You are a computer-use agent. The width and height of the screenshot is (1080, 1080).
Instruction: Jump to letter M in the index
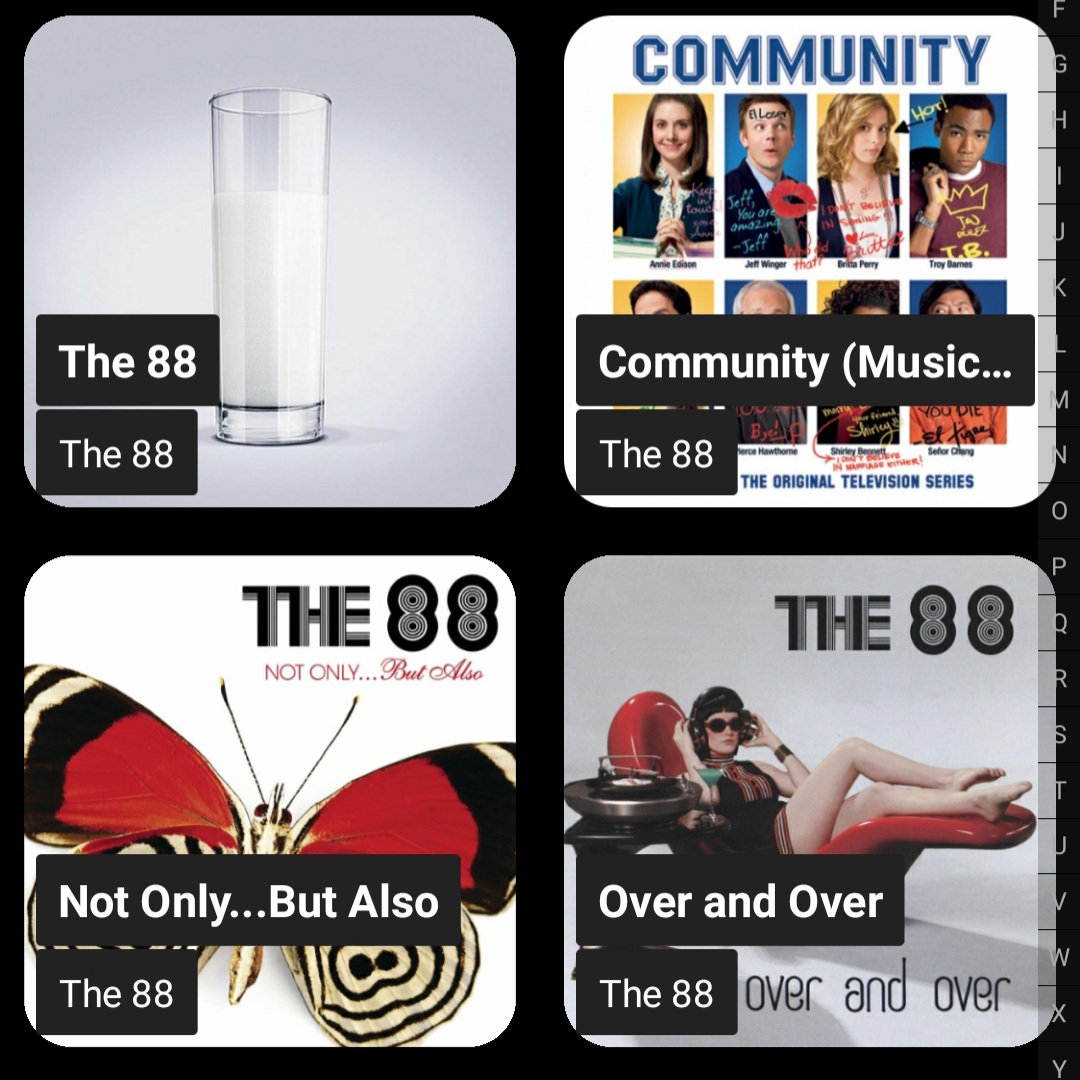click(1060, 400)
